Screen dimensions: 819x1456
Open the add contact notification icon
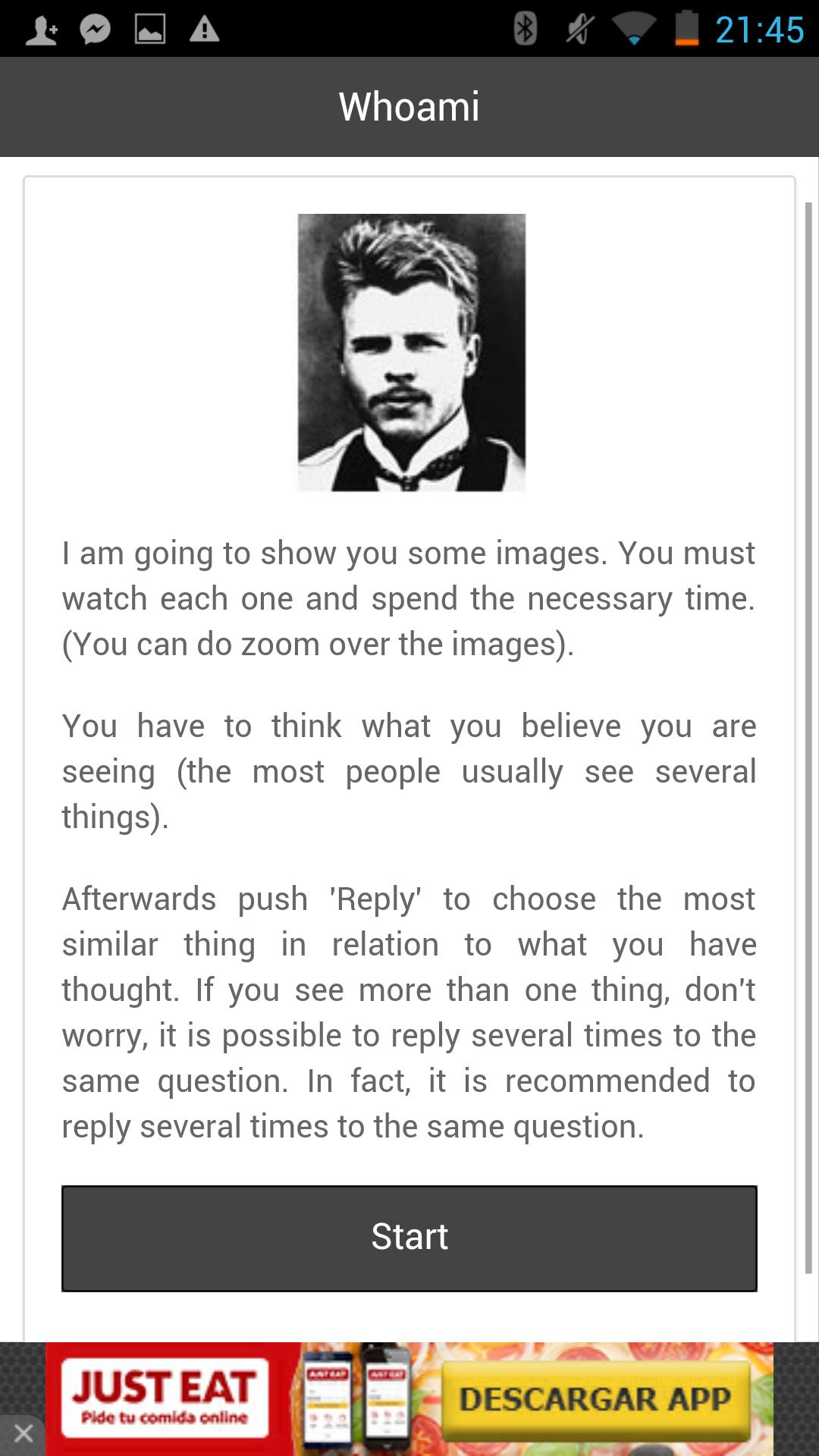tap(42, 30)
